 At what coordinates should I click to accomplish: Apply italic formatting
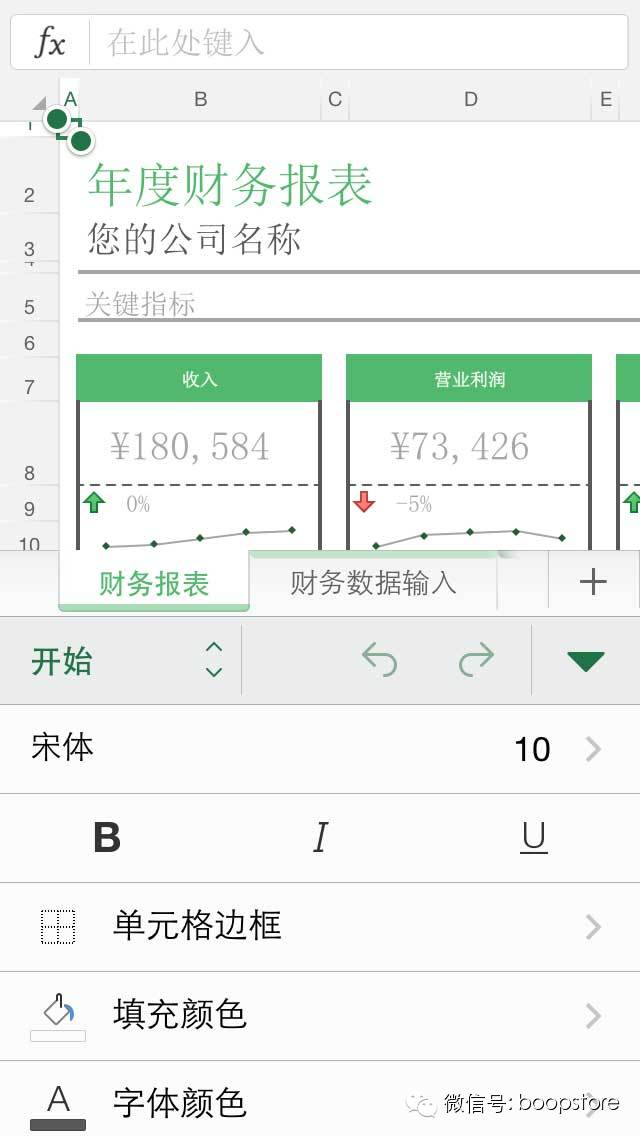(x=320, y=838)
